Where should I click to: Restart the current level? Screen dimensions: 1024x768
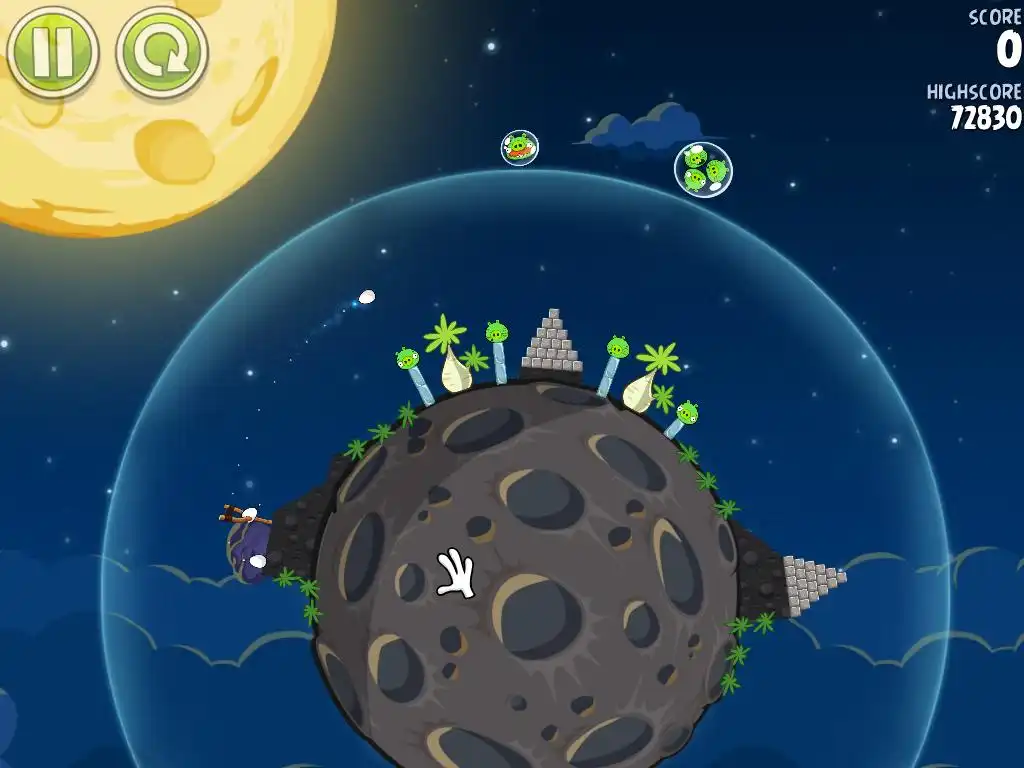[x=161, y=52]
